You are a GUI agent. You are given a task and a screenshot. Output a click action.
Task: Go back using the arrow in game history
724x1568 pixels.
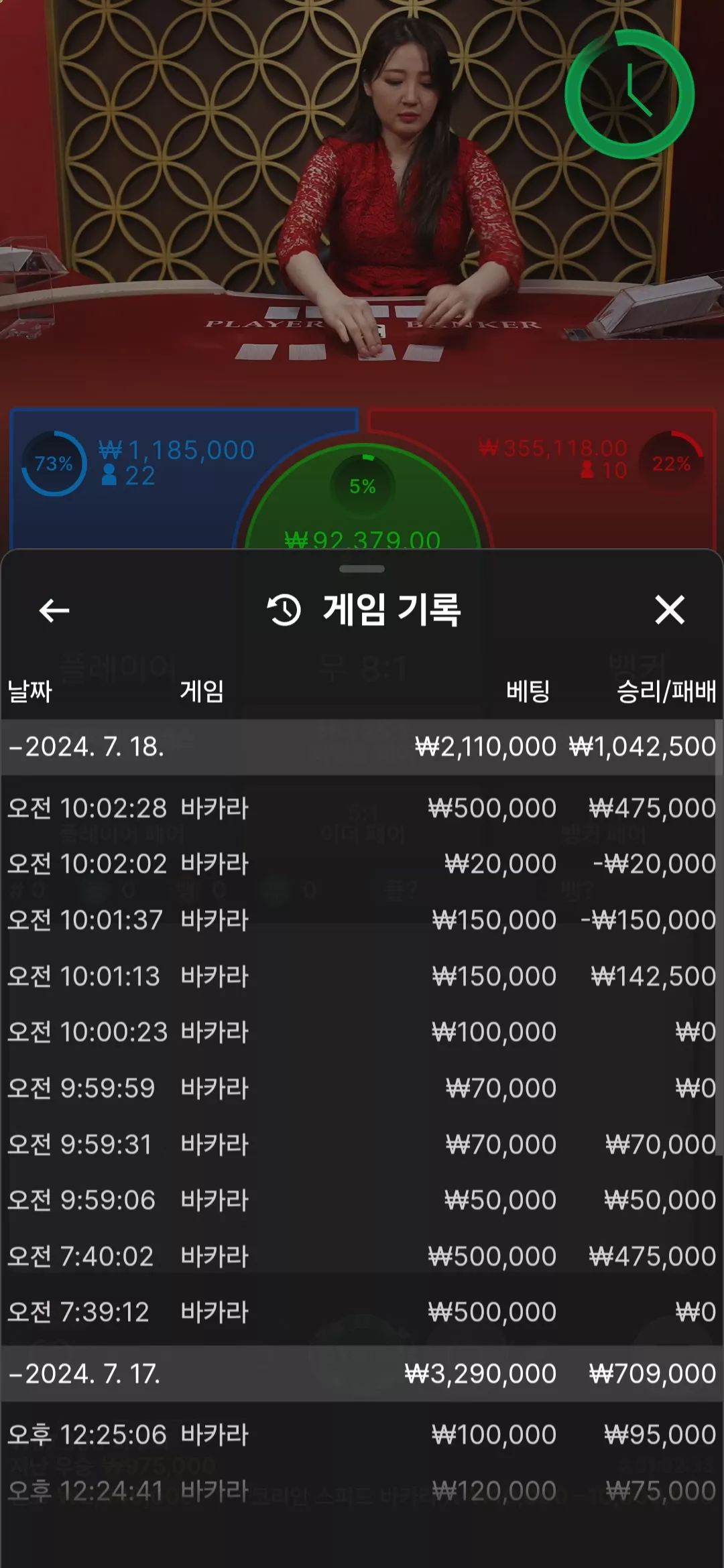(54, 610)
